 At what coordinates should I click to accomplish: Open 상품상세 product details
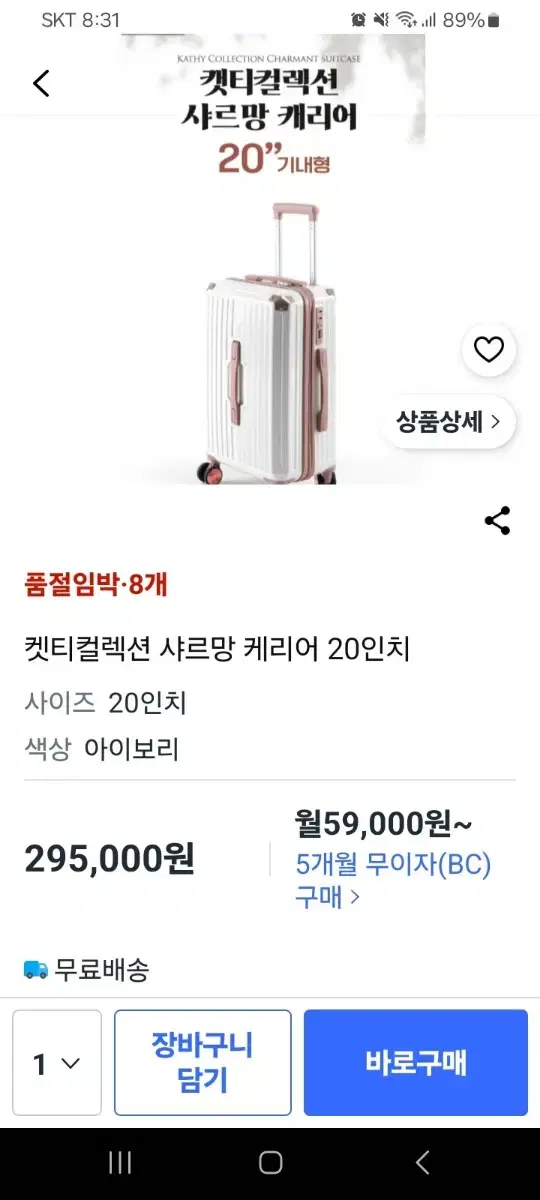pyautogui.click(x=448, y=422)
